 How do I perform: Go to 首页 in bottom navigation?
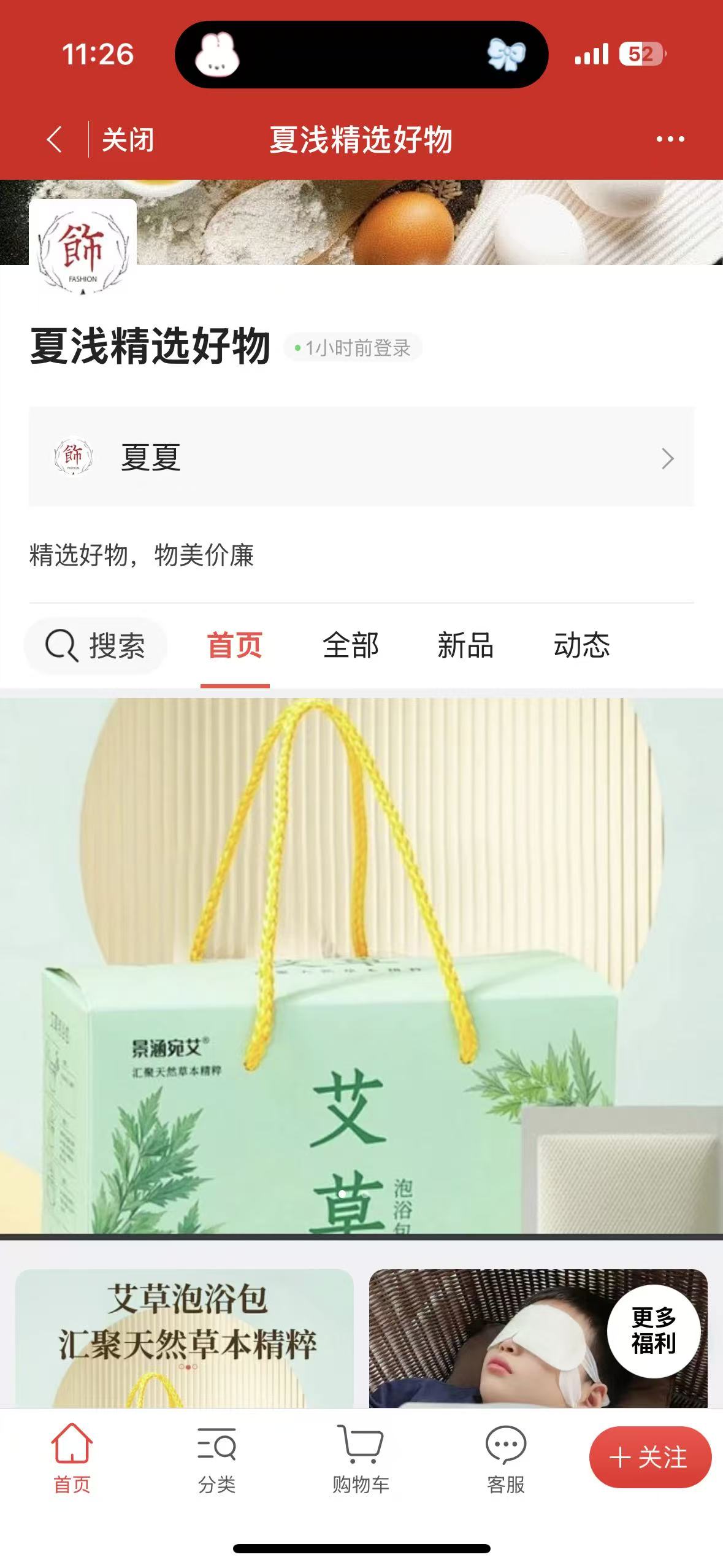[72, 1459]
